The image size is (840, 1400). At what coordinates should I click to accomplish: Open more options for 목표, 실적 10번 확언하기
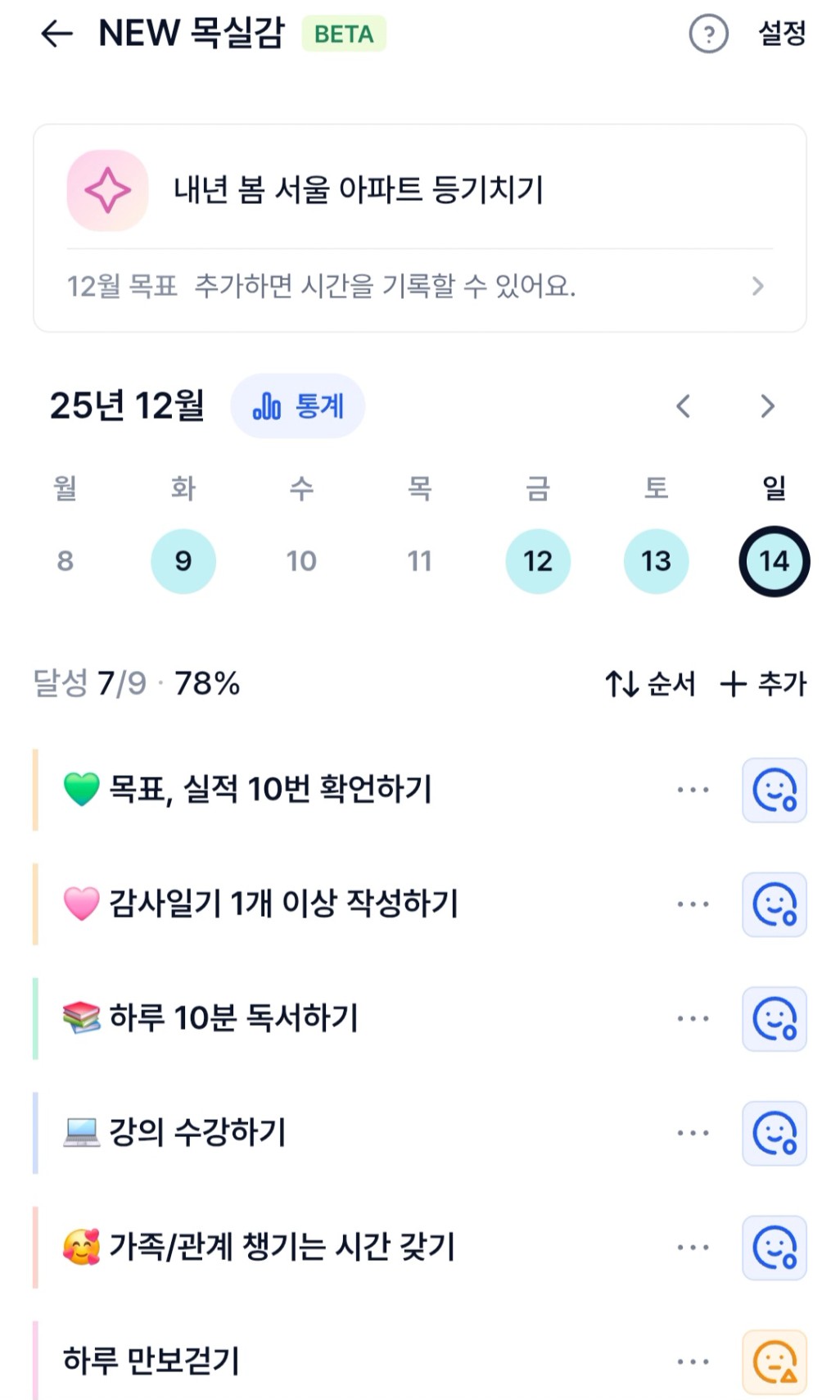[x=693, y=790]
